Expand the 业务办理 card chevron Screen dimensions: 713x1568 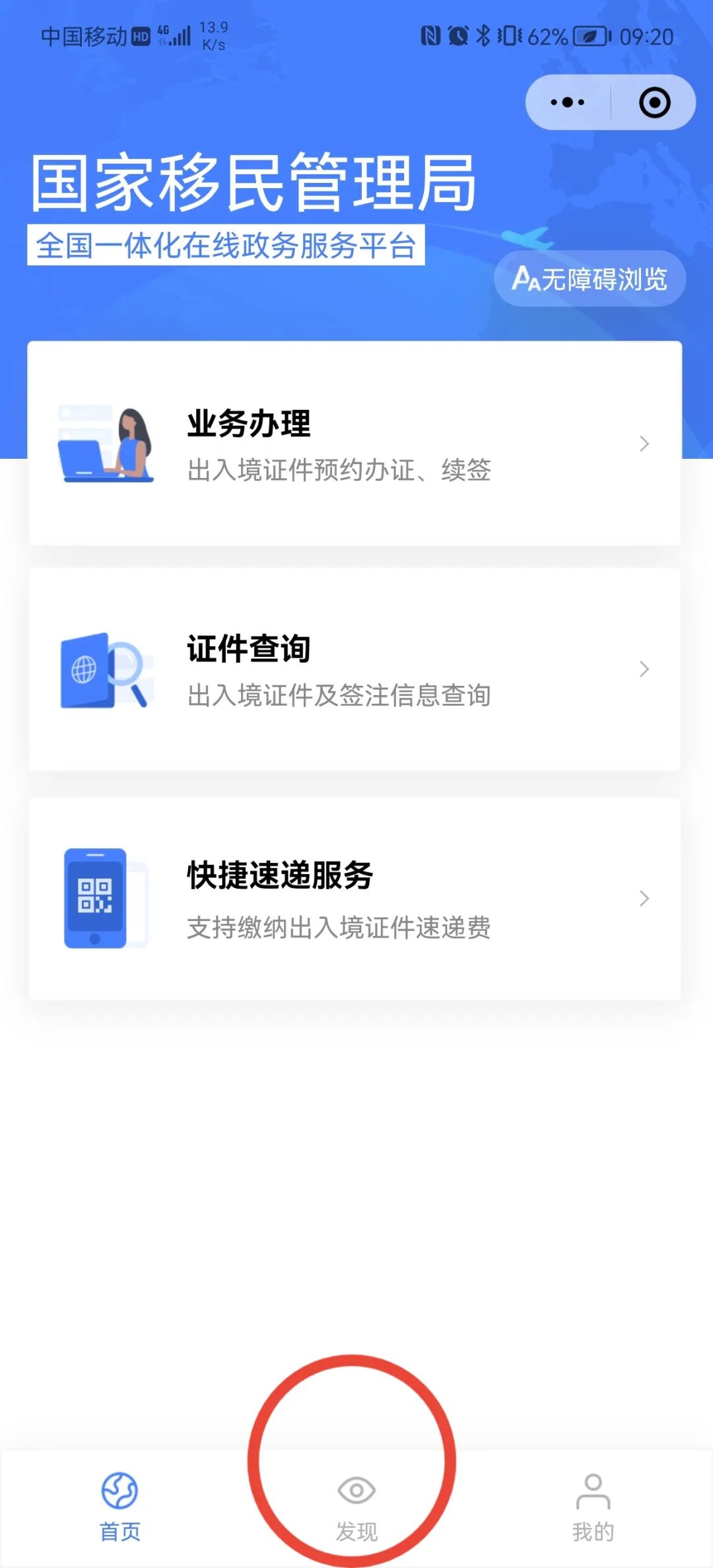pyautogui.click(x=644, y=444)
